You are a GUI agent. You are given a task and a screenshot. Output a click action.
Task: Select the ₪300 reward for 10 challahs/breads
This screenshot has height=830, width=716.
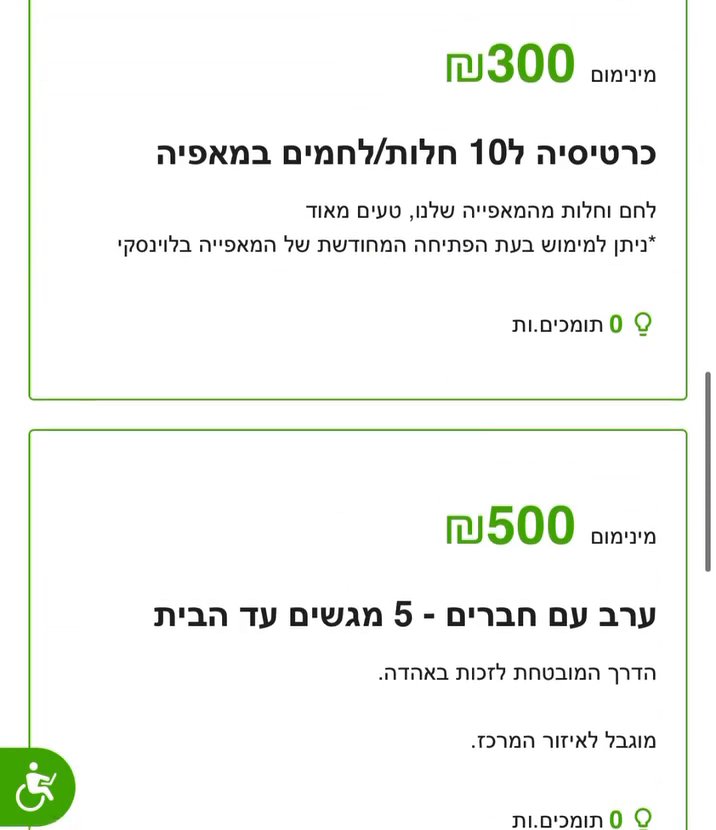click(x=405, y=153)
